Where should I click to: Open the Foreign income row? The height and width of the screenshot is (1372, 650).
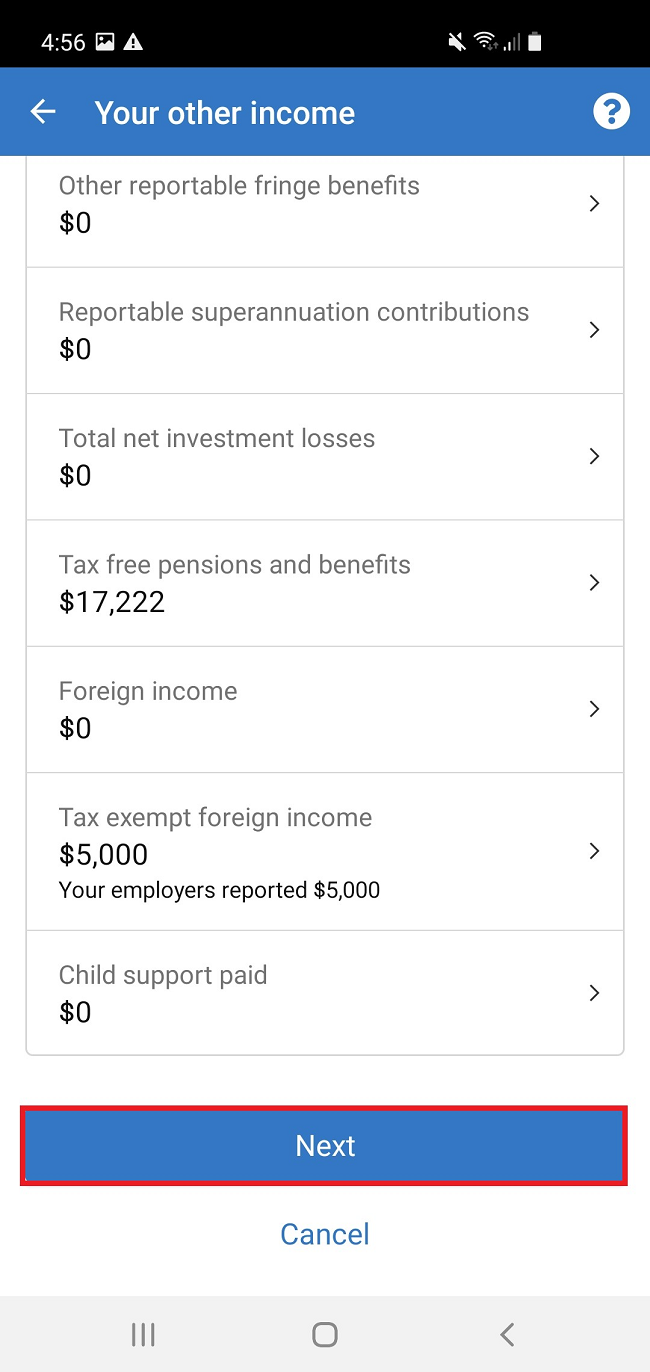325,709
